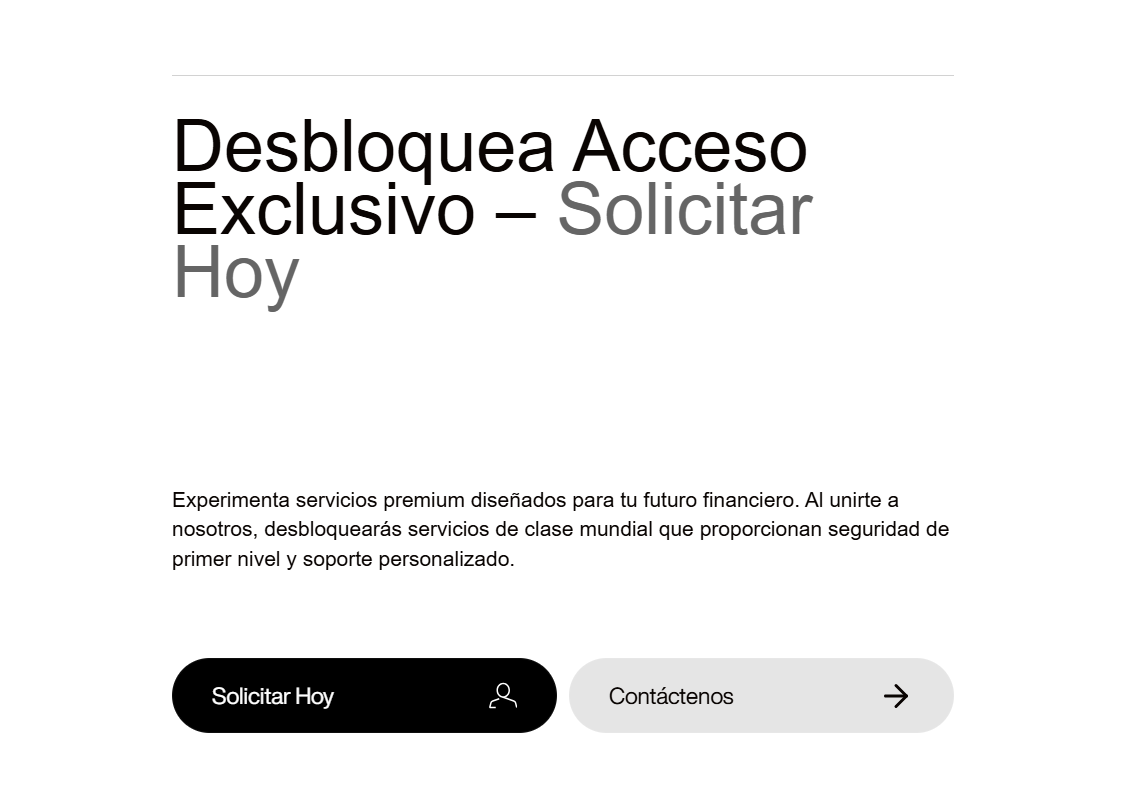Open the Contáctenos button
The width and height of the screenshot is (1126, 796).
[760, 695]
